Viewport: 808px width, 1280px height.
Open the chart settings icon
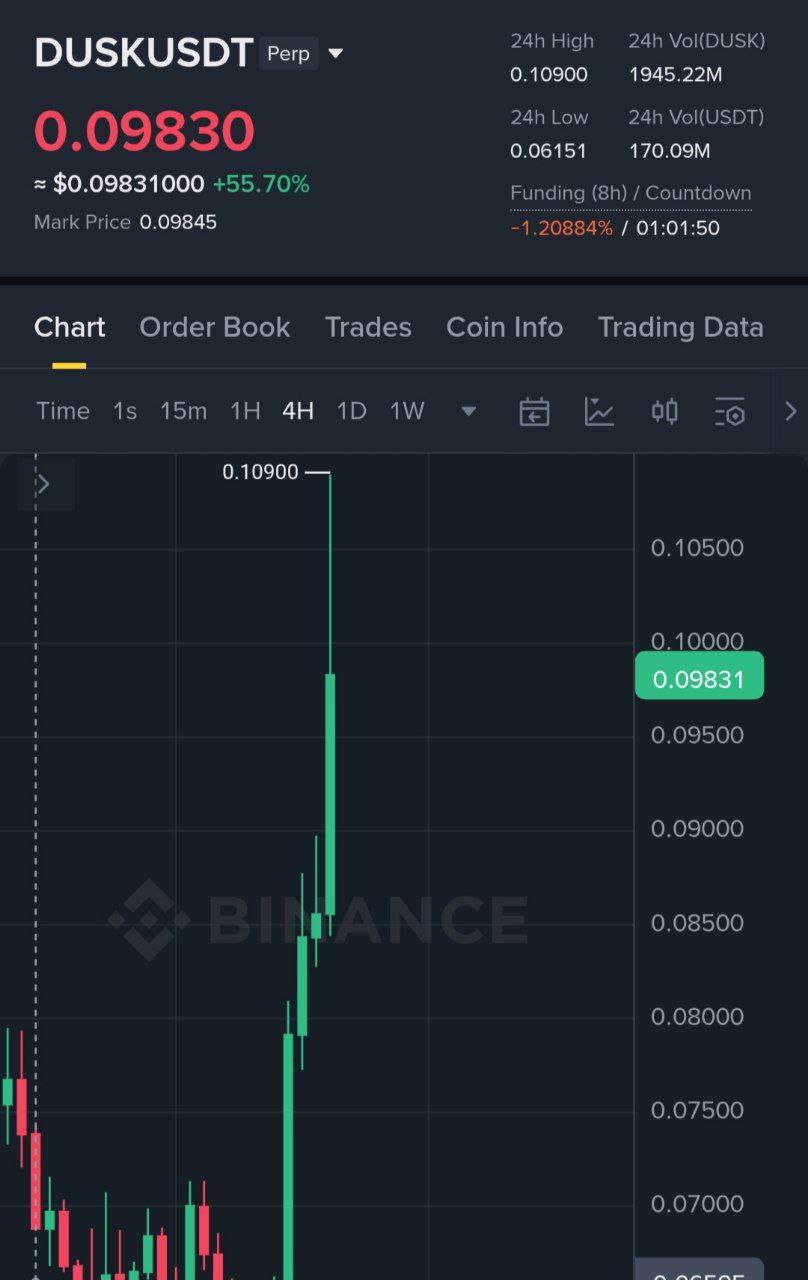(729, 411)
